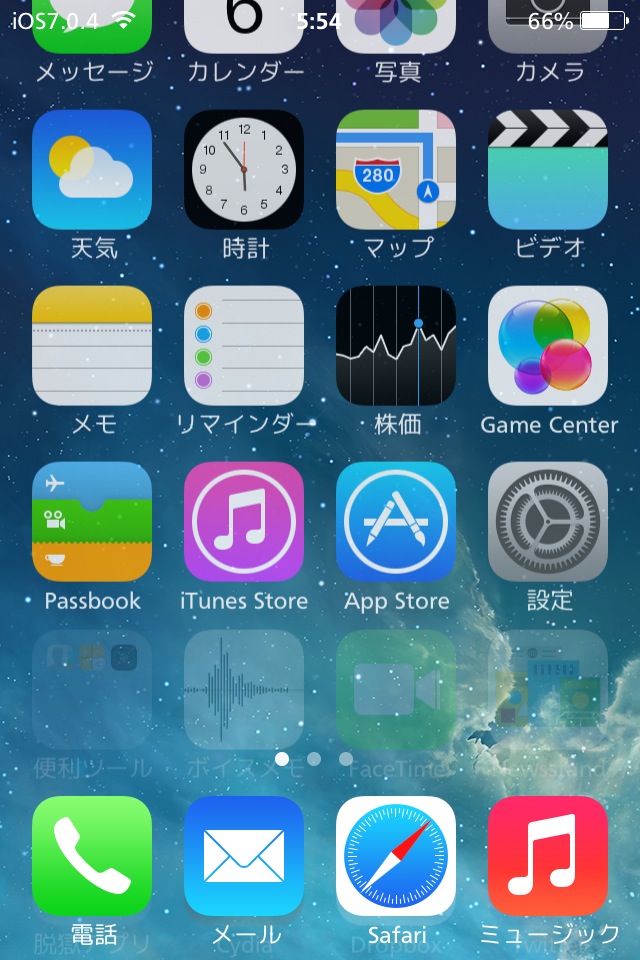The image size is (640, 960).
Task: Open the 株価 (Stocks) app
Action: click(396, 345)
